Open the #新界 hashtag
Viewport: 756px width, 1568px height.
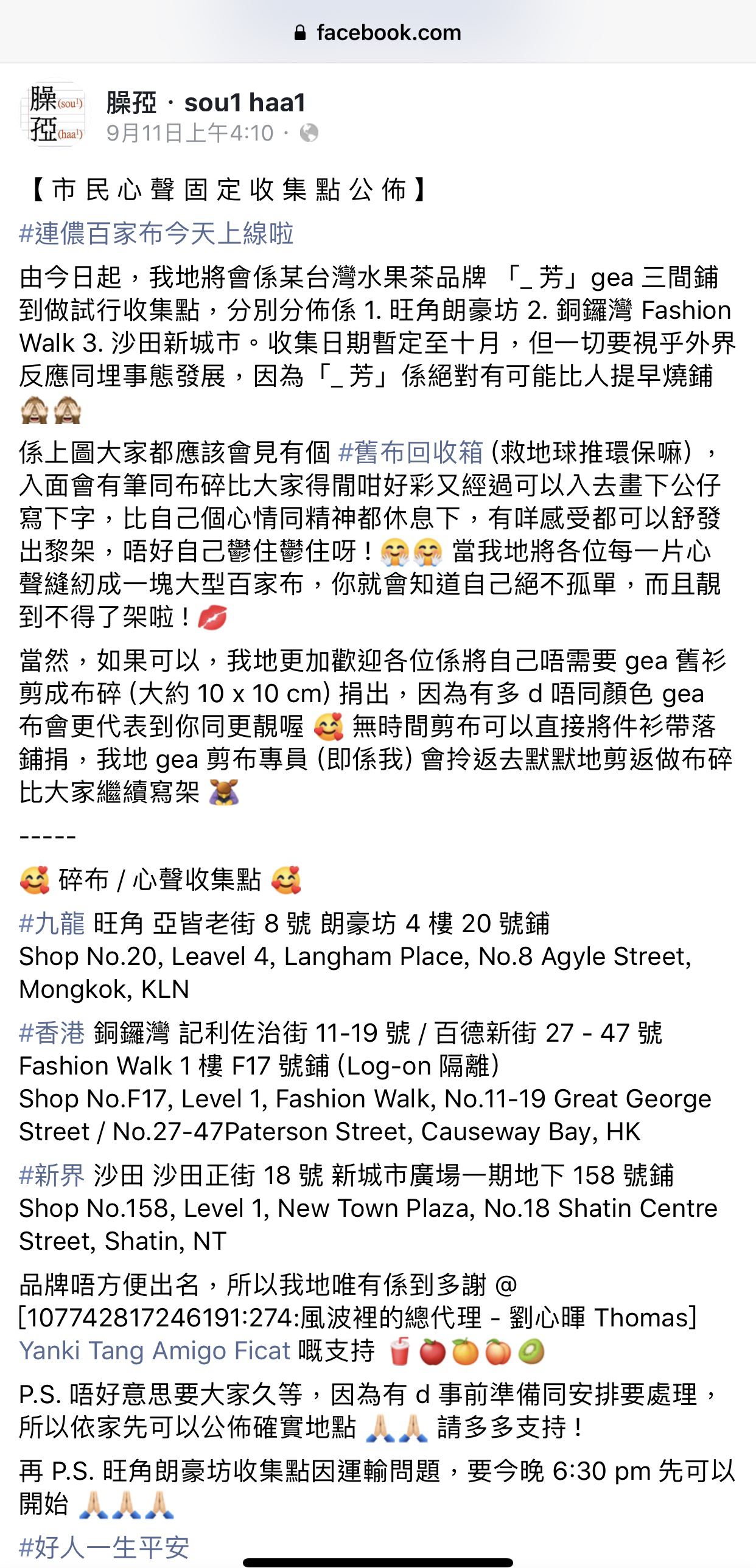coord(52,1176)
